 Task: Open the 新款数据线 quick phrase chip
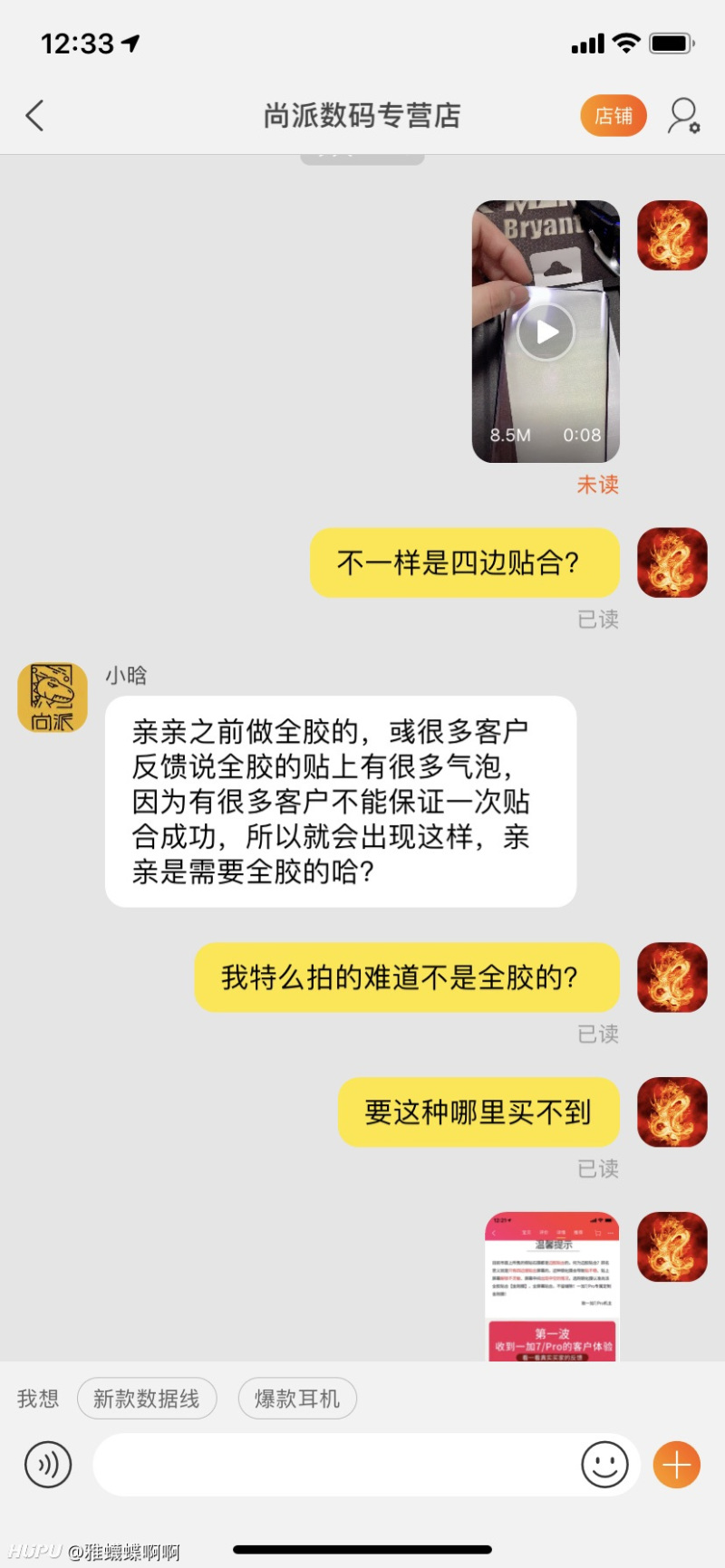click(x=147, y=1398)
